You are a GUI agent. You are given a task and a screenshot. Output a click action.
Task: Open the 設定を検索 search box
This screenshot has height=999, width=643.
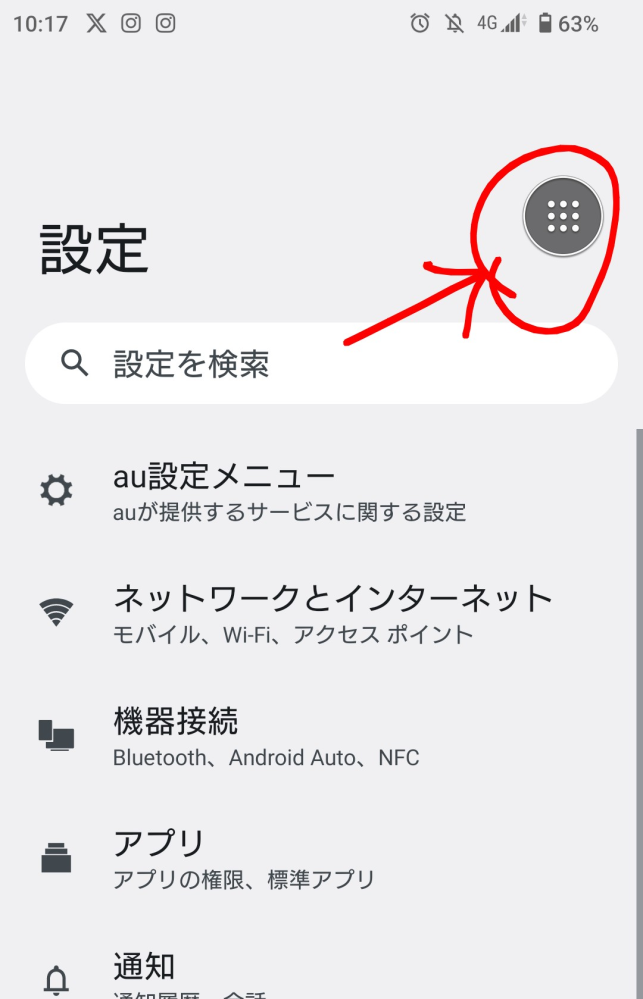[320, 364]
